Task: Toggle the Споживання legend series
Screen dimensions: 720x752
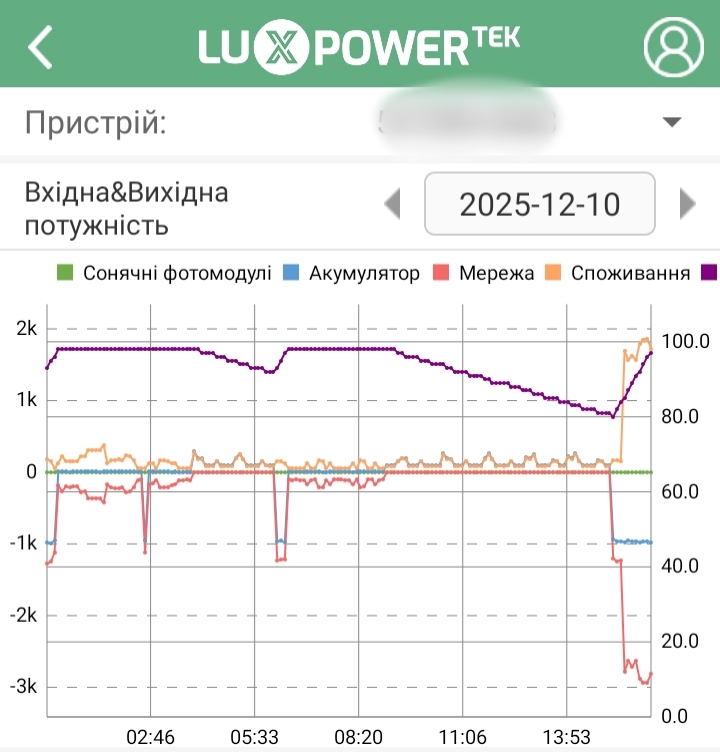Action: tap(618, 273)
